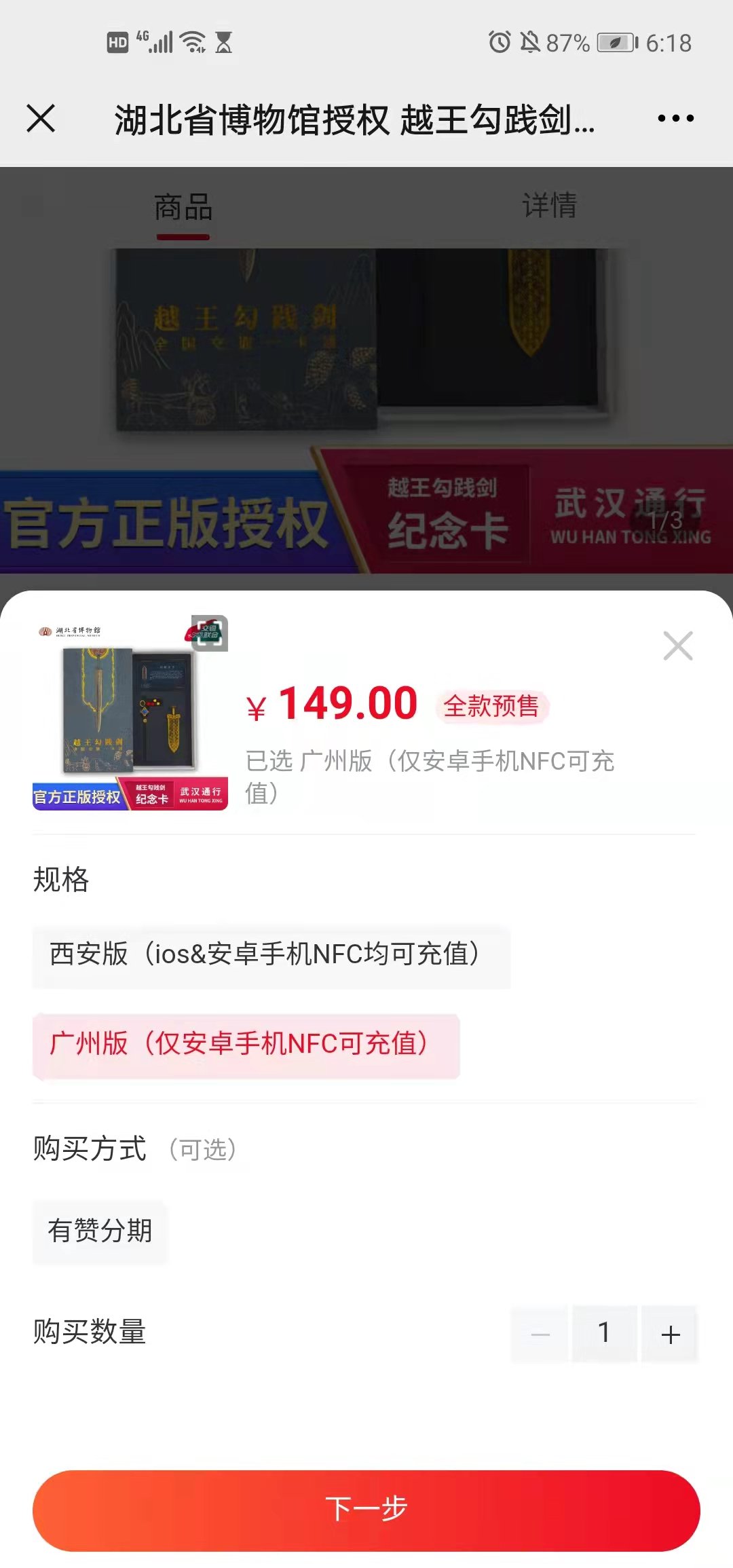
Task: Switch to the 商品 tab
Action: click(183, 207)
